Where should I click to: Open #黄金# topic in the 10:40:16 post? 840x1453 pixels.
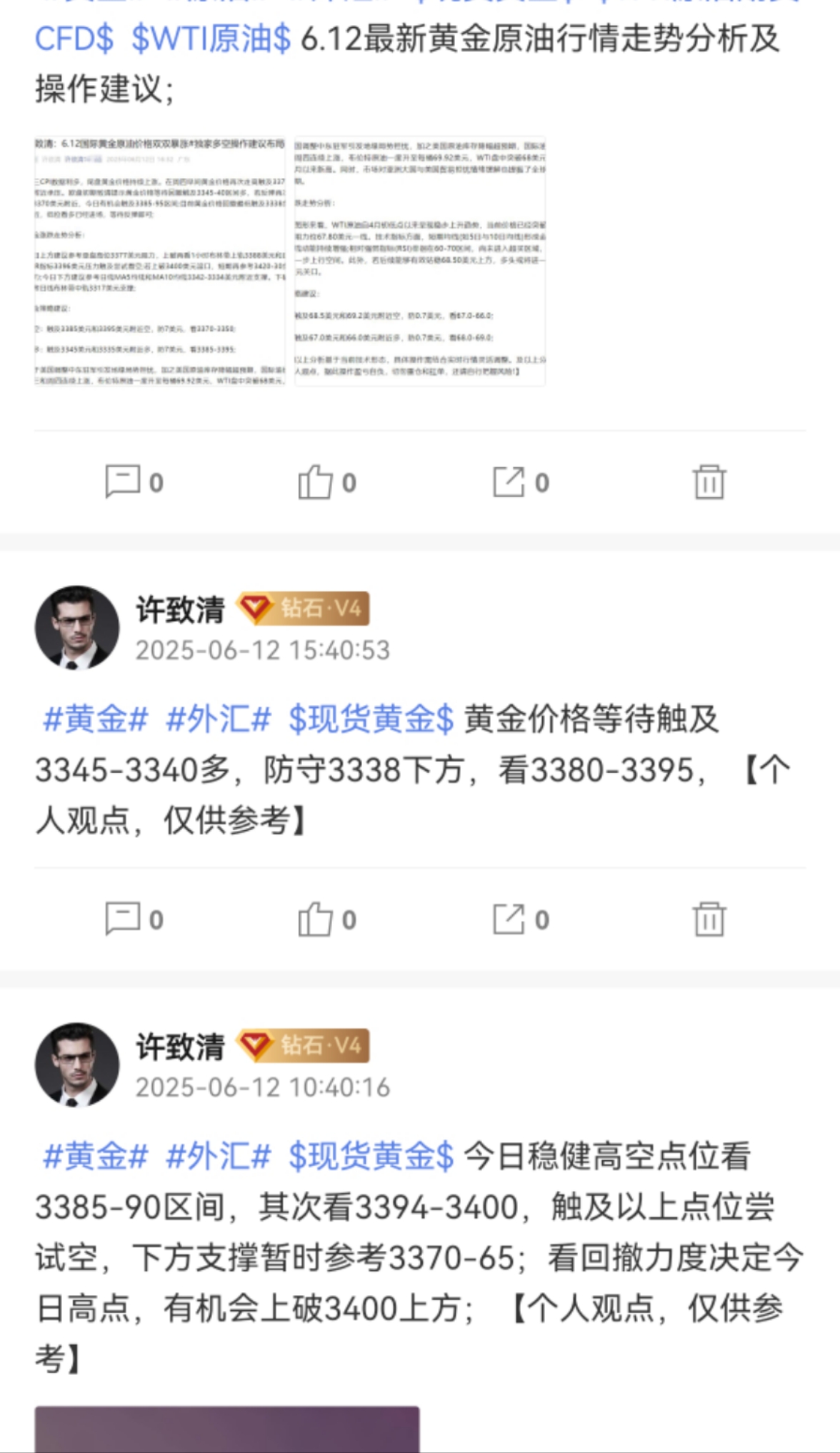96,1156
